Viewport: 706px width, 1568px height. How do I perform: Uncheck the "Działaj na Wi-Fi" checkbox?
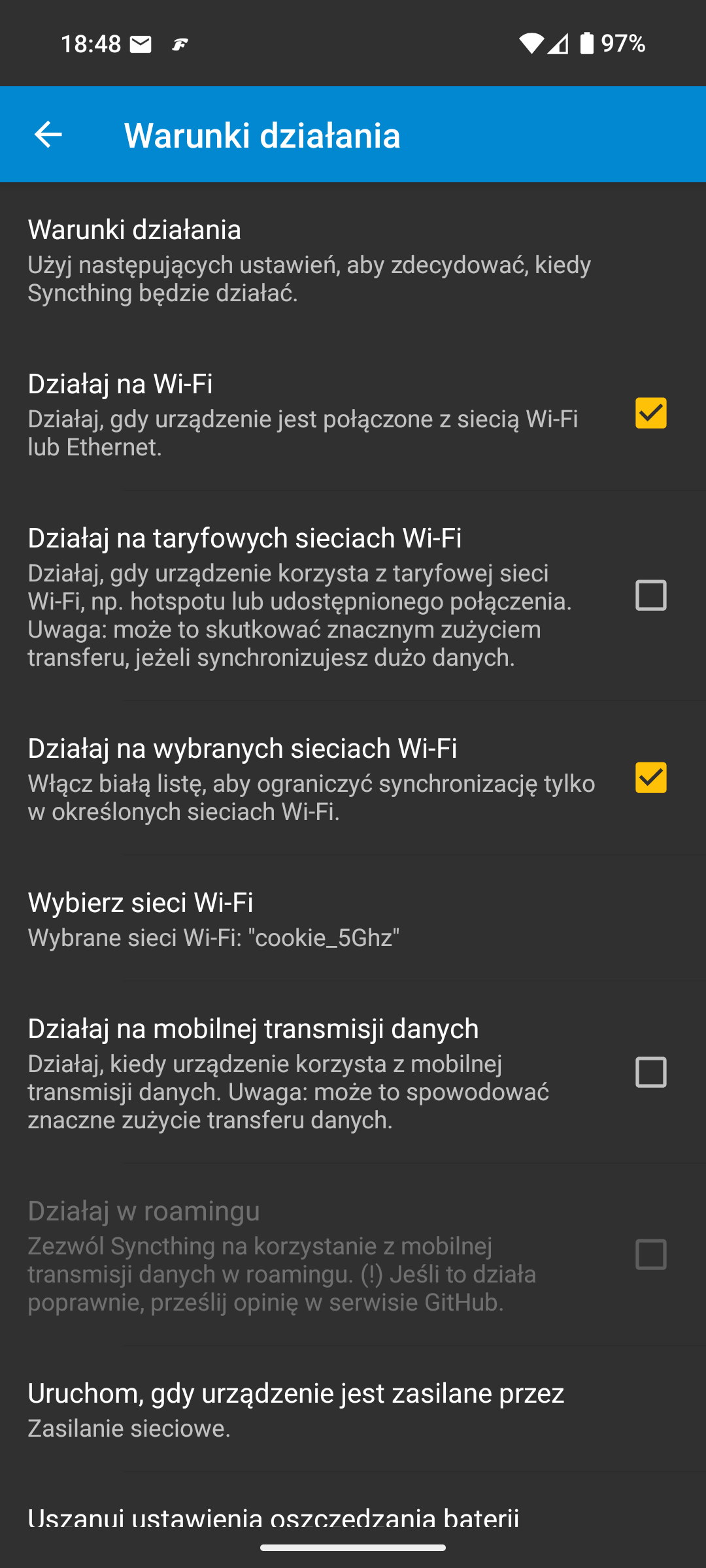pos(650,413)
